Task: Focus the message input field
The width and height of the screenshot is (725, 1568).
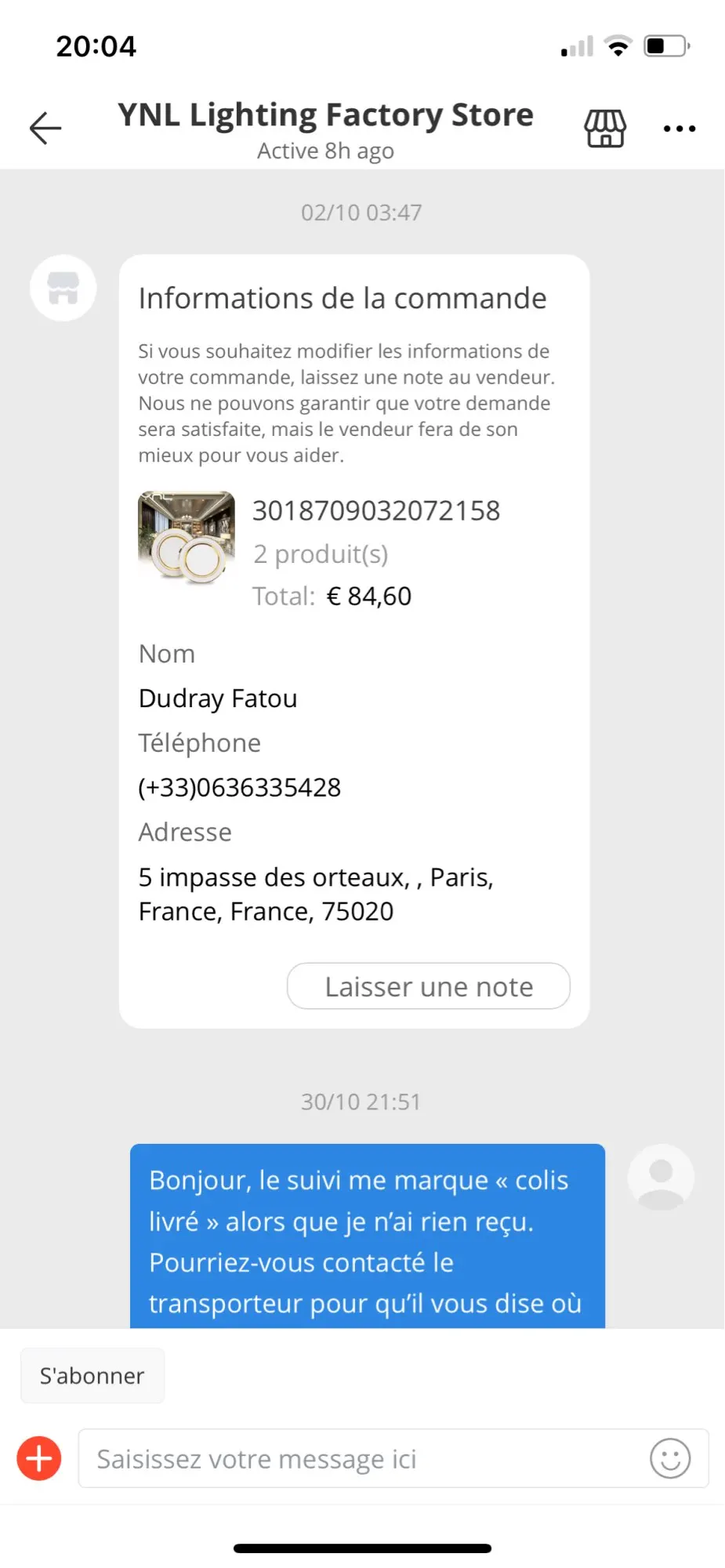Action: coord(361,1458)
